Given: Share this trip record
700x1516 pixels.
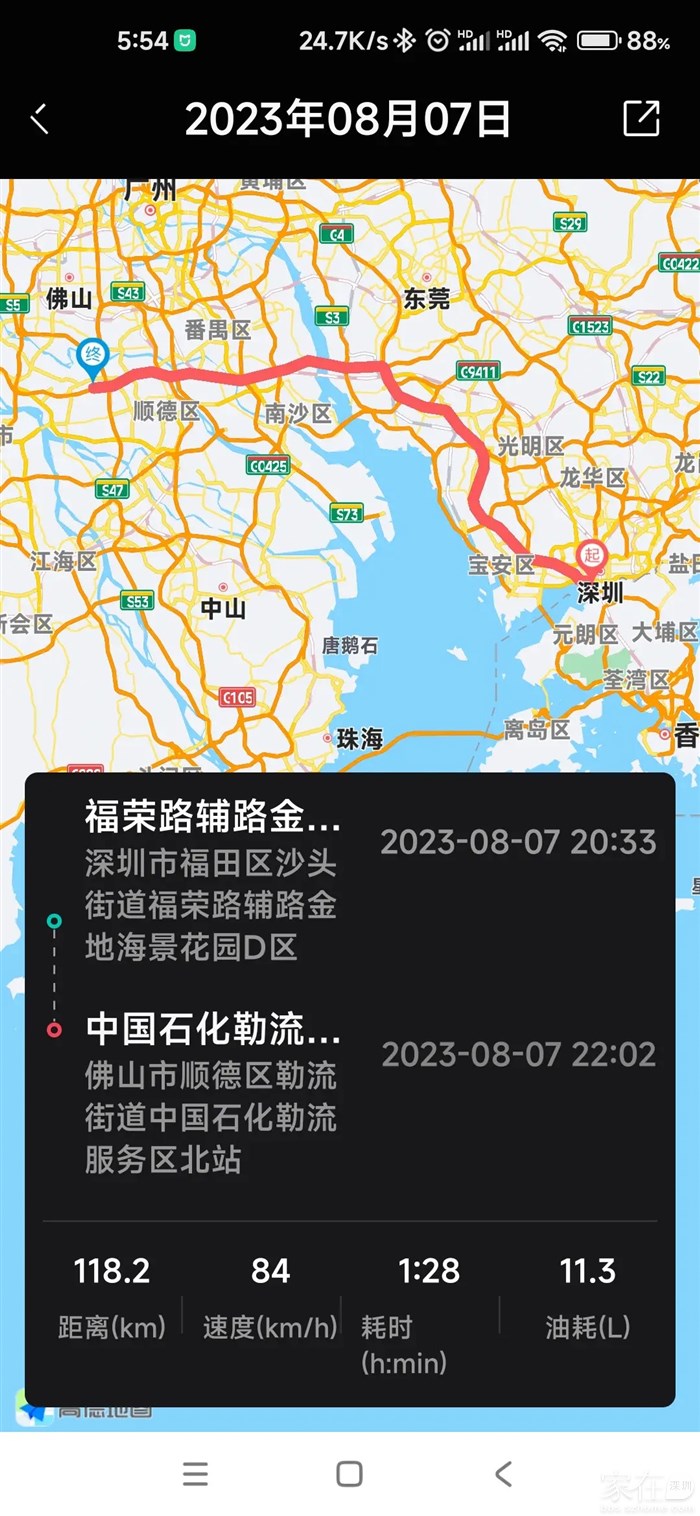Looking at the screenshot, I should [641, 118].
